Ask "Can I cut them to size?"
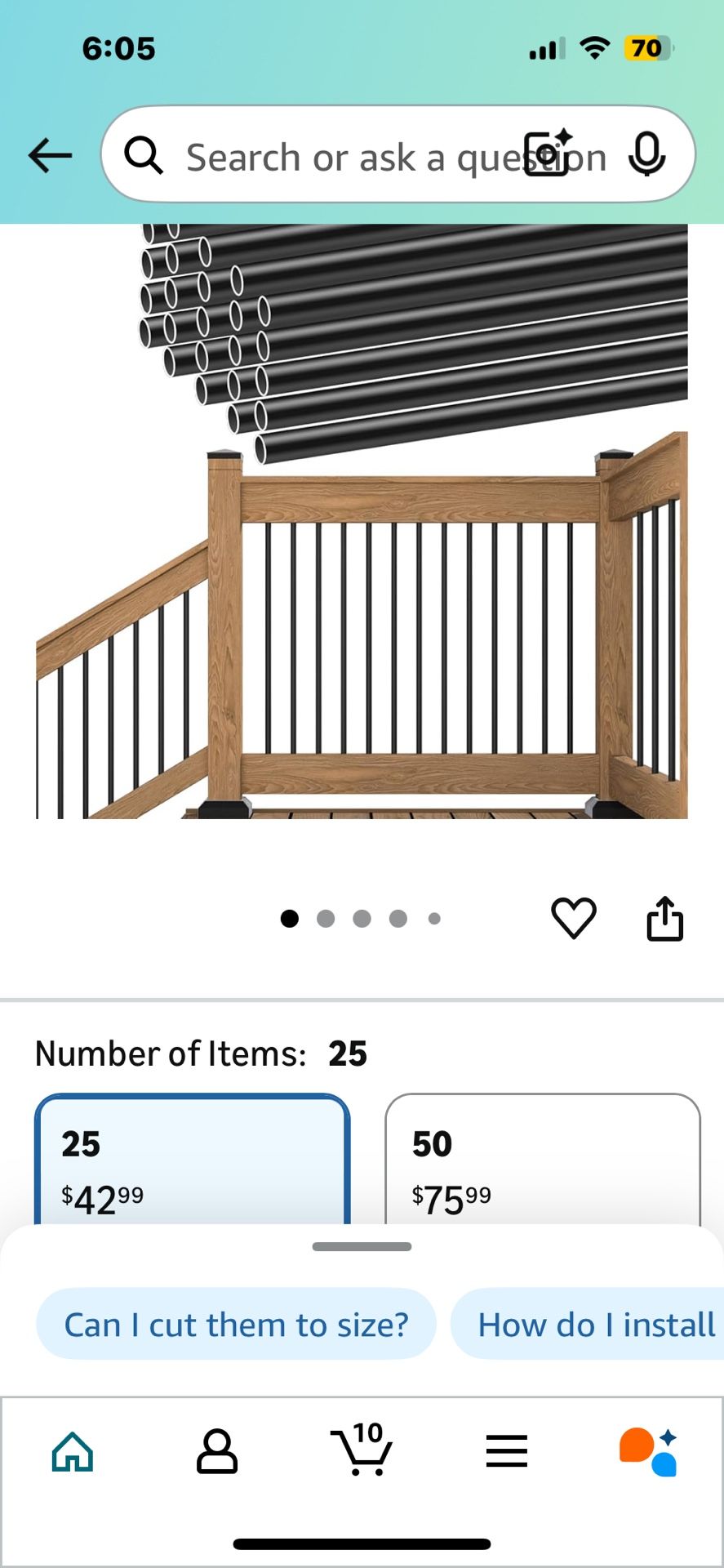This screenshot has height=1568, width=724. click(236, 1324)
